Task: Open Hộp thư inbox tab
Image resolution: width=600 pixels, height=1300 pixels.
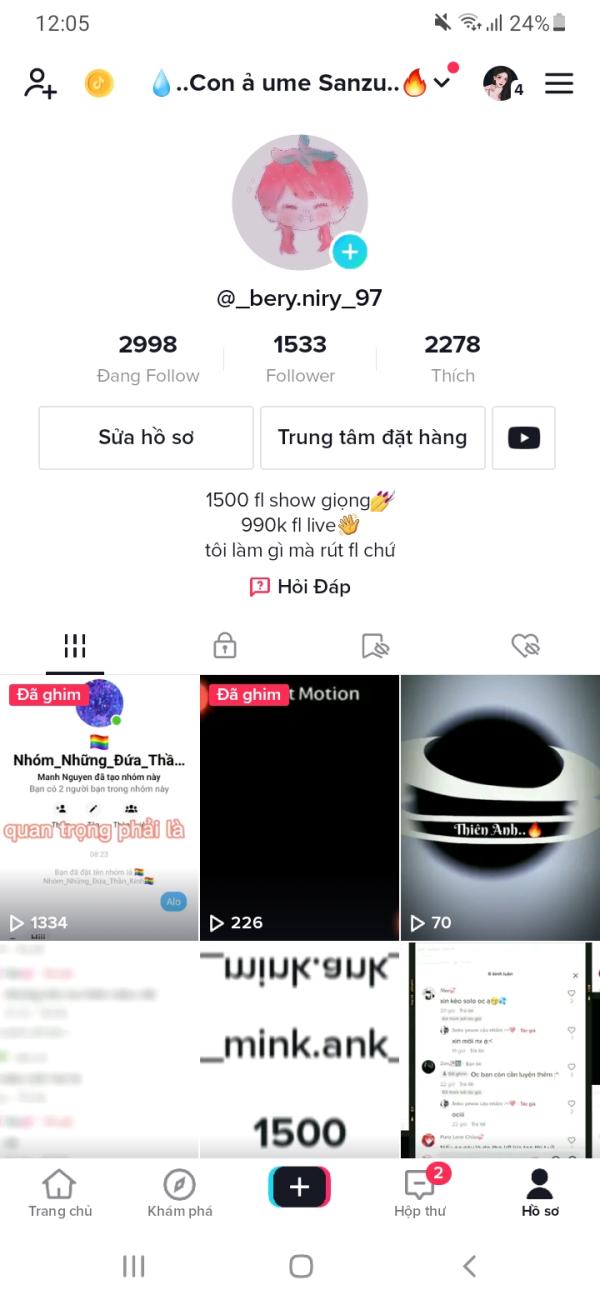Action: click(419, 1193)
